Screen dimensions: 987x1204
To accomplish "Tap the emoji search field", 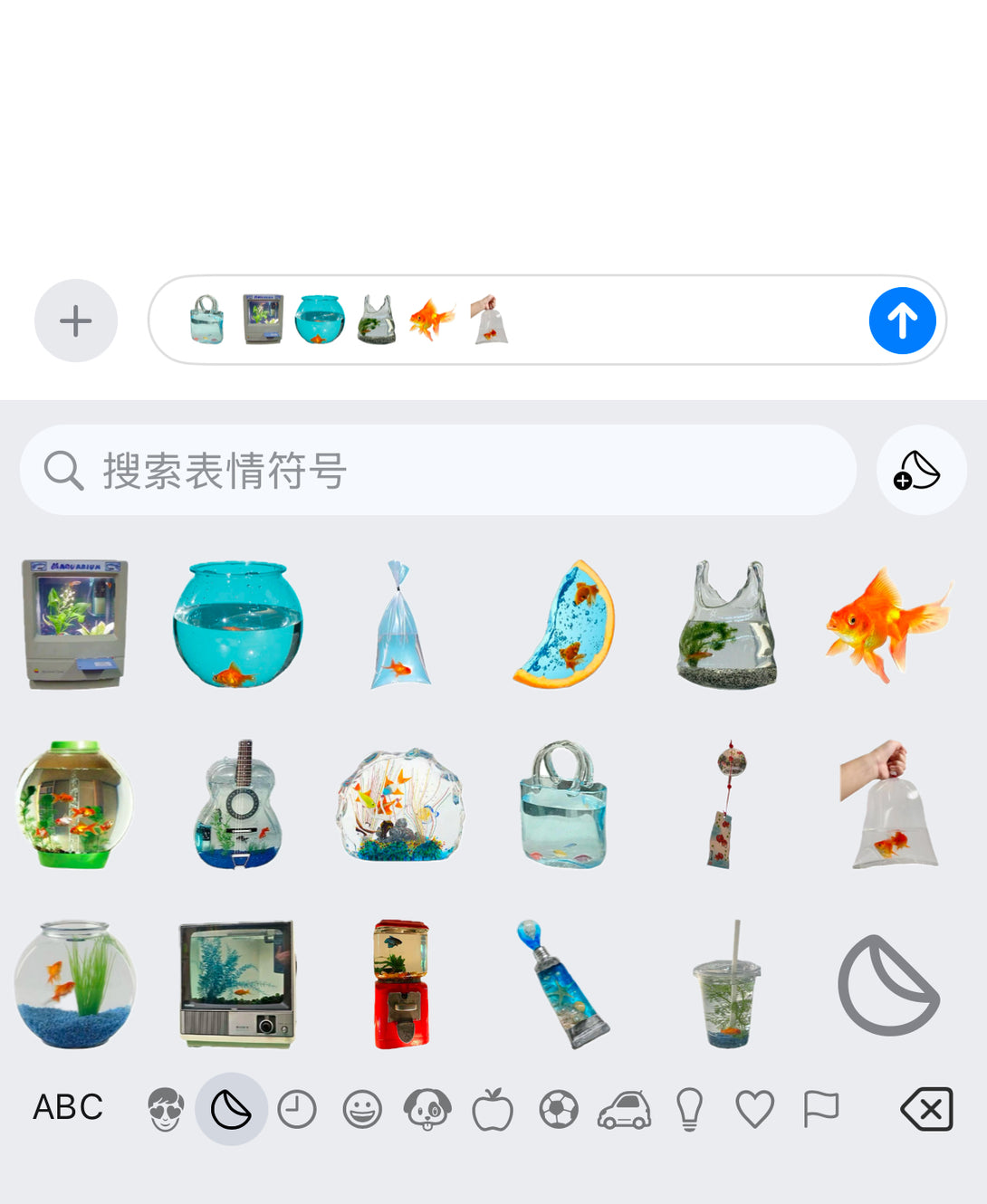I will [x=437, y=471].
